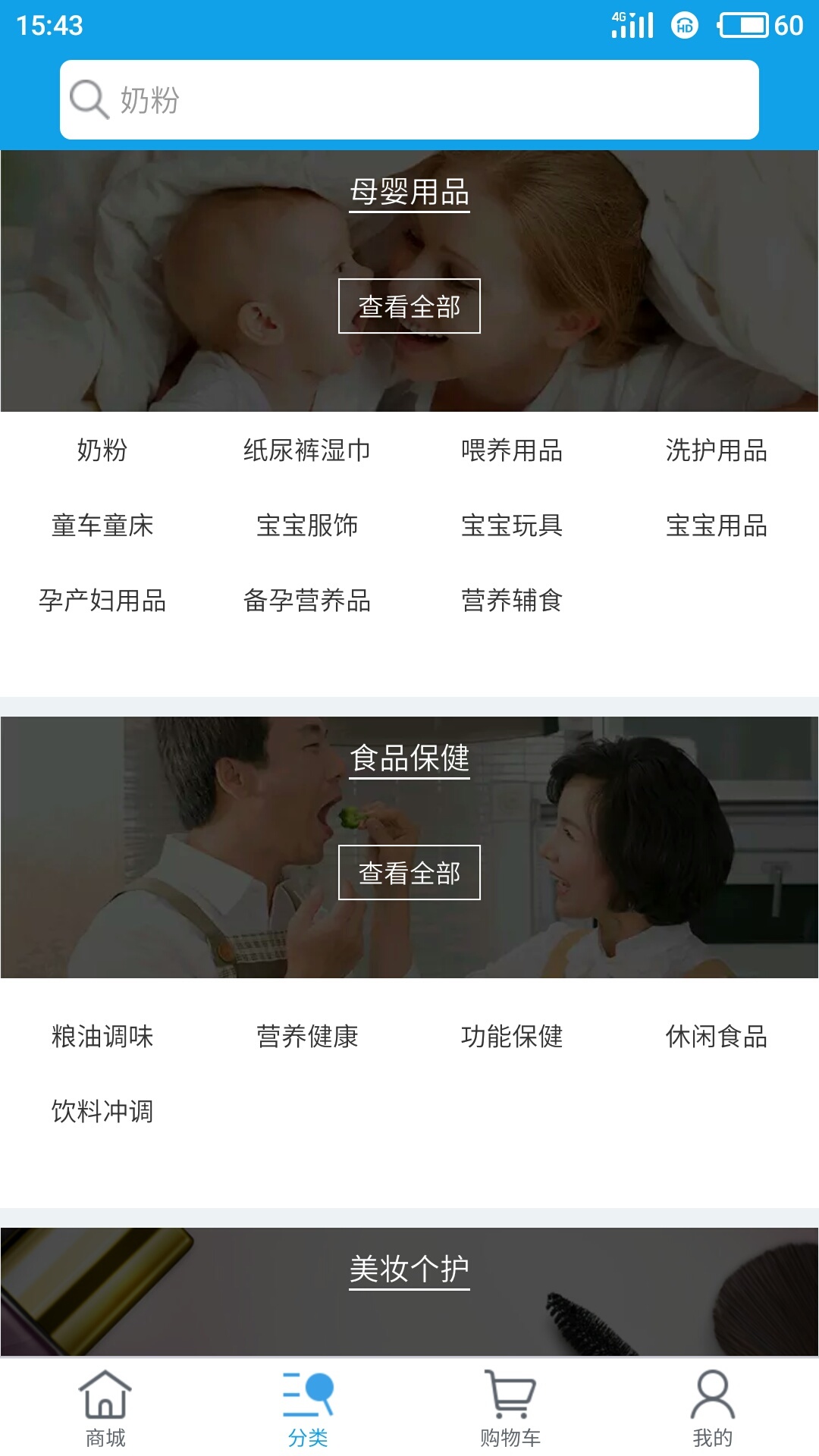Open 孕产妇用品 subcategory
This screenshot has height=1456, width=819.
[102, 601]
